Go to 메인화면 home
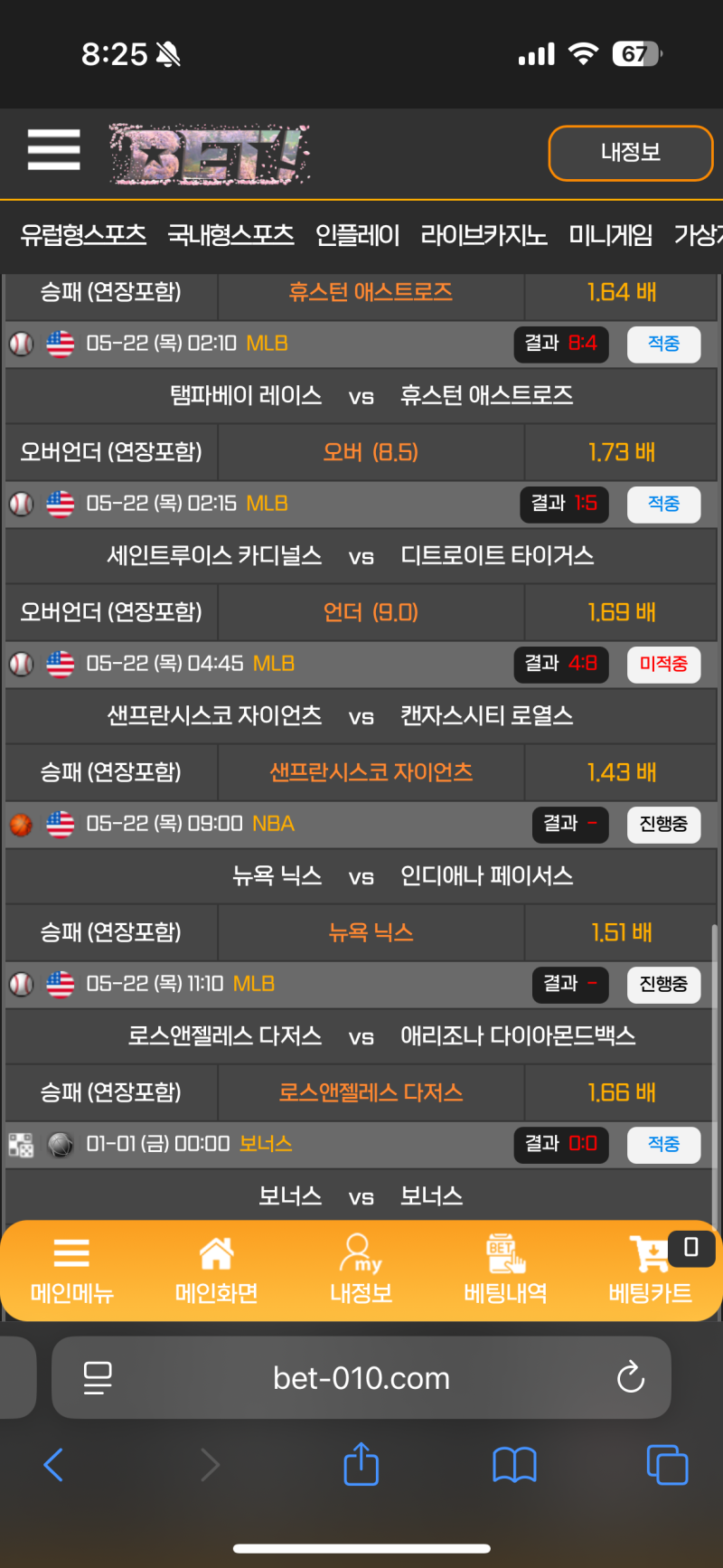Viewport: 723px width, 1568px height. tap(216, 1270)
